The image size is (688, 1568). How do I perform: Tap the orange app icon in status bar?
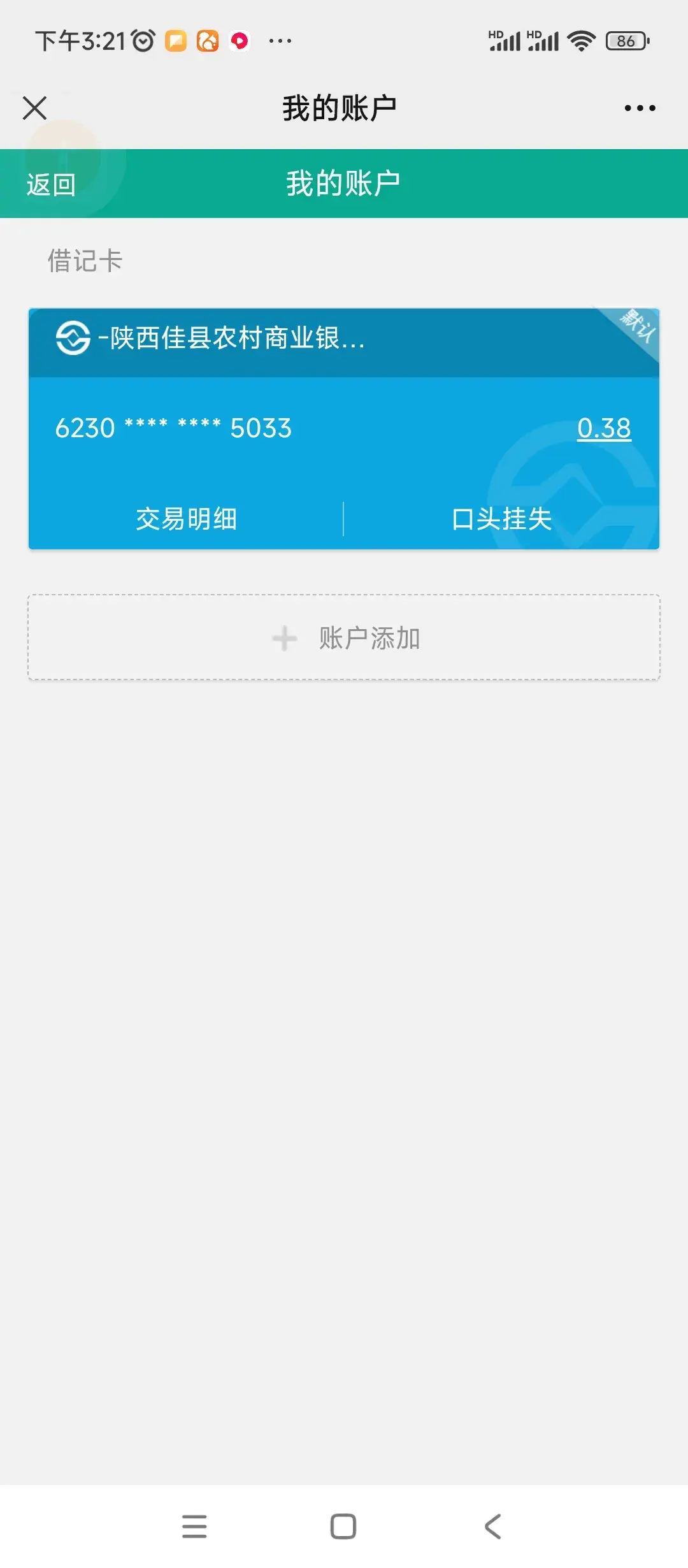pos(177,39)
